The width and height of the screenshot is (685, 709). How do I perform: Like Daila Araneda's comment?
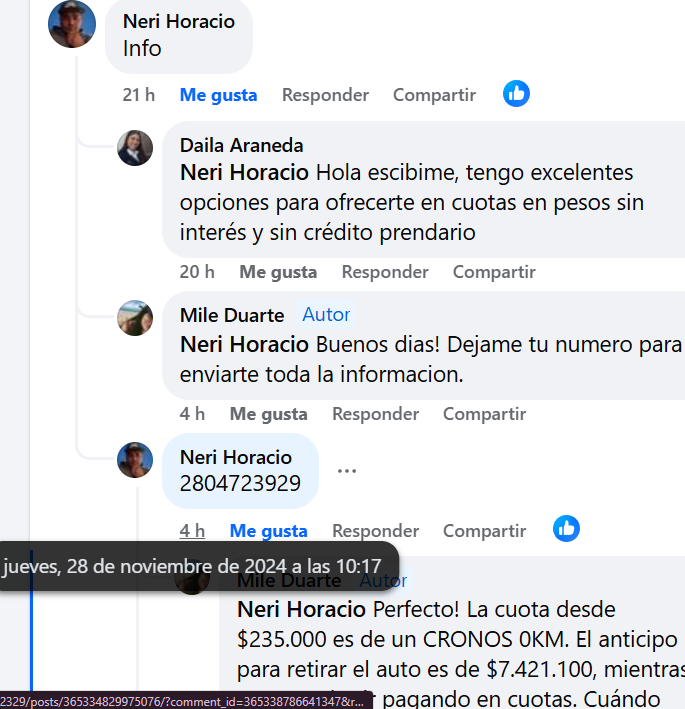[x=278, y=272]
